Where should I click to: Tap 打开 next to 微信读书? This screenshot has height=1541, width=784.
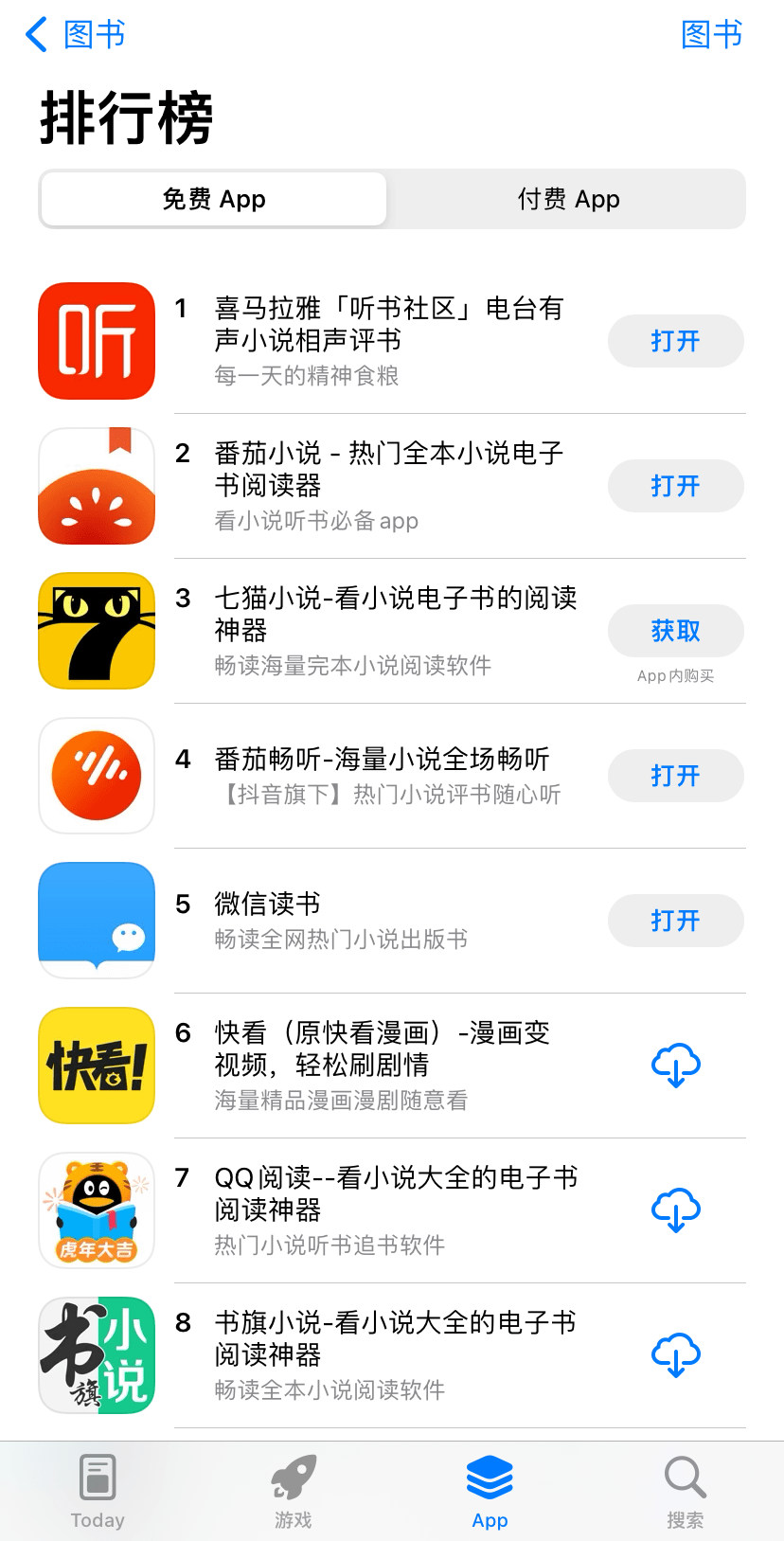675,920
